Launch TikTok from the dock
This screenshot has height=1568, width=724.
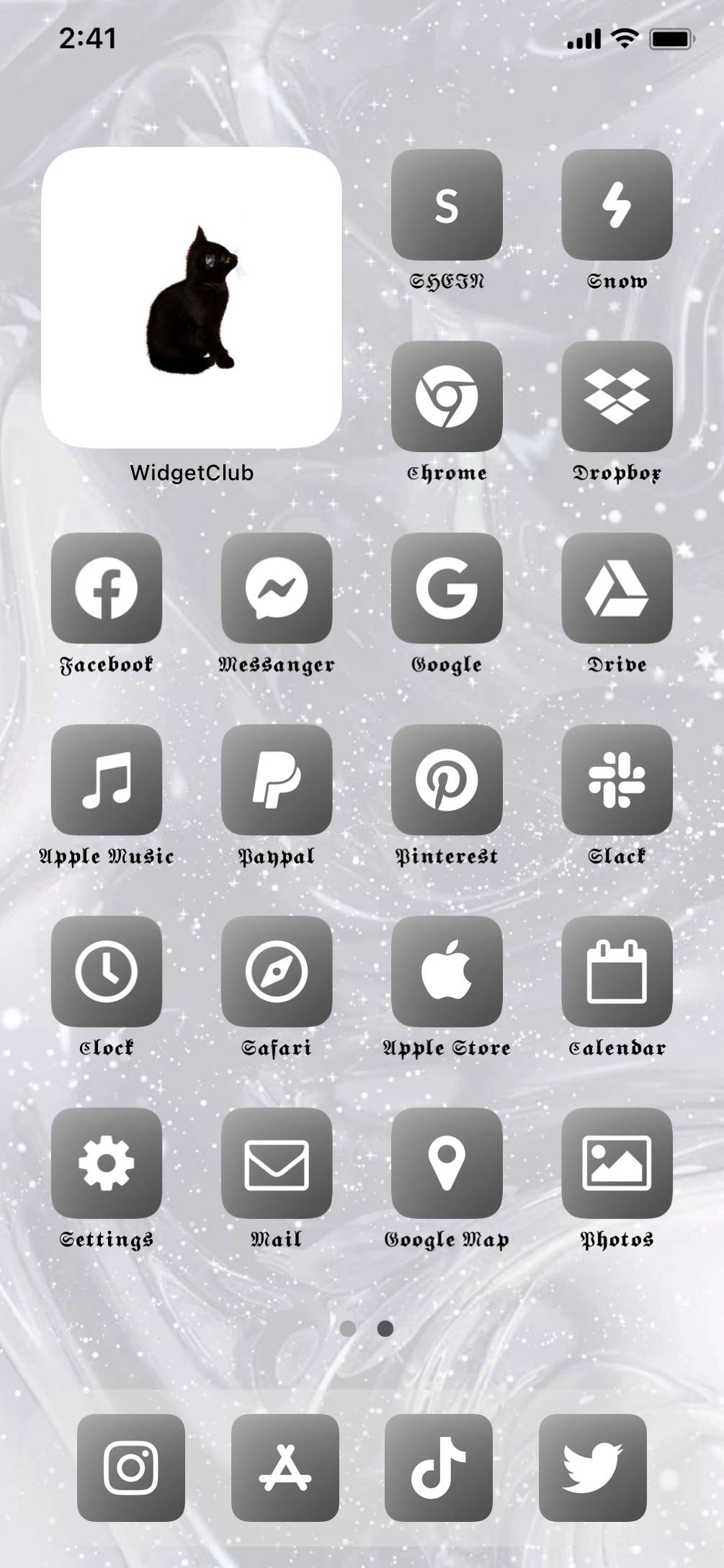(439, 1467)
